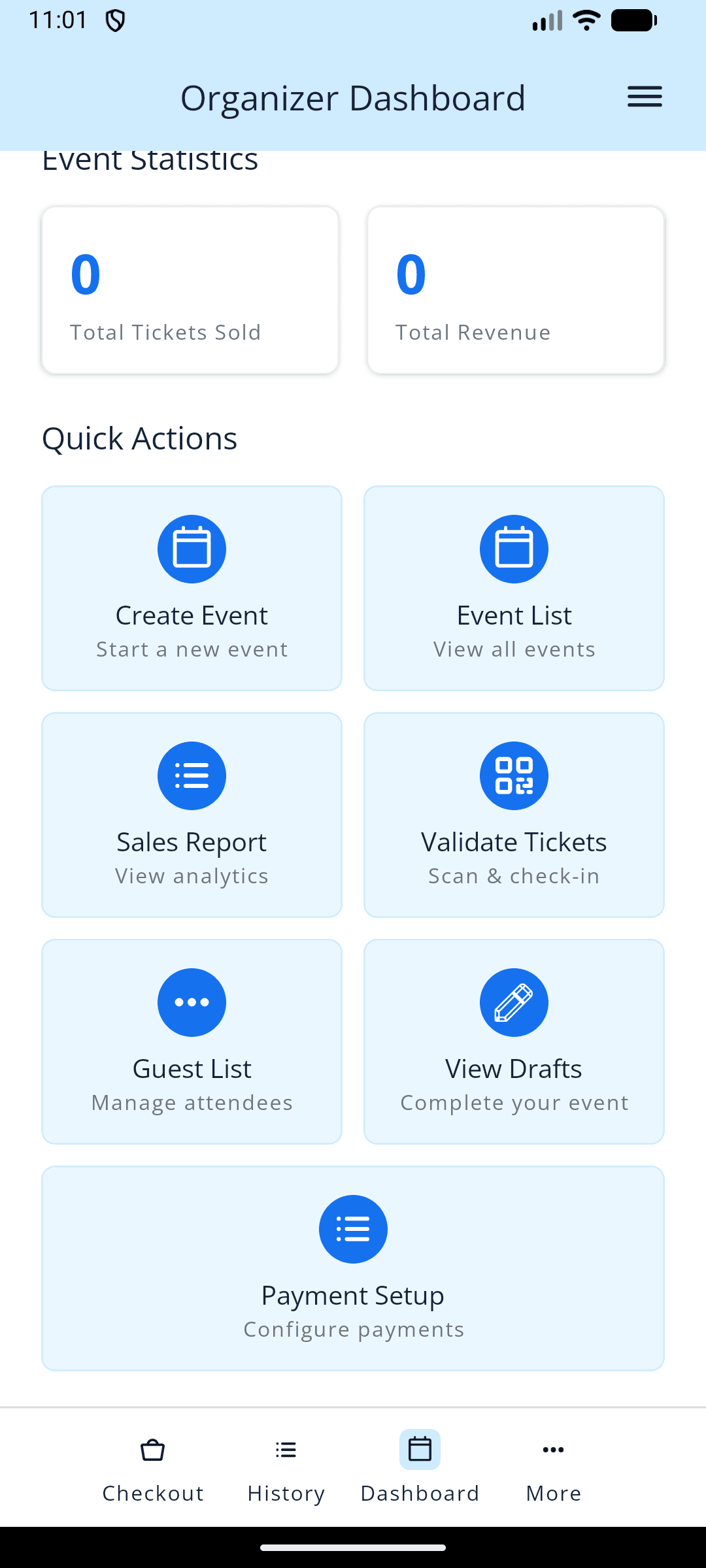
Task: Tap the Total Revenue statistic card
Action: pos(516,290)
